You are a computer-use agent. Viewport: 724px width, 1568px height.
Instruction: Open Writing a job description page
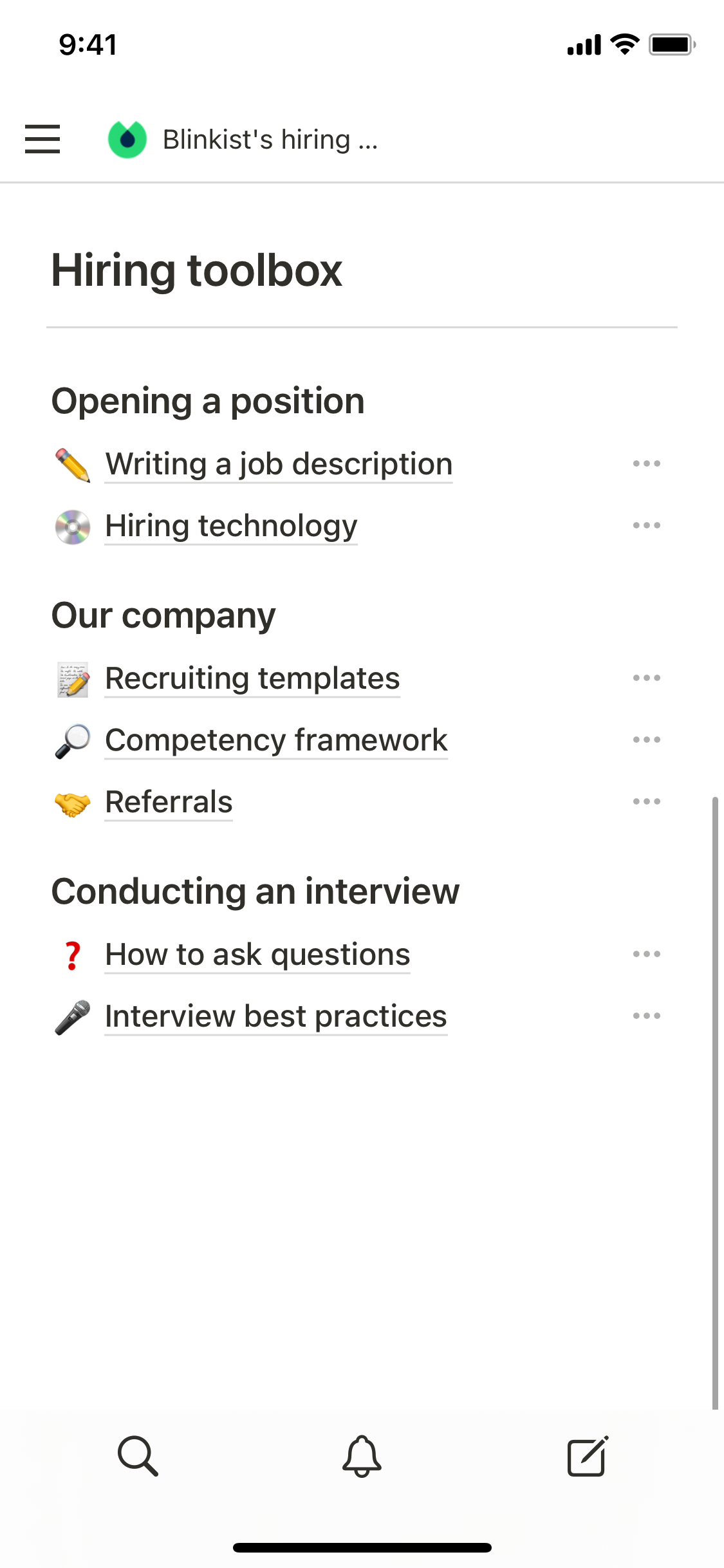click(x=279, y=464)
